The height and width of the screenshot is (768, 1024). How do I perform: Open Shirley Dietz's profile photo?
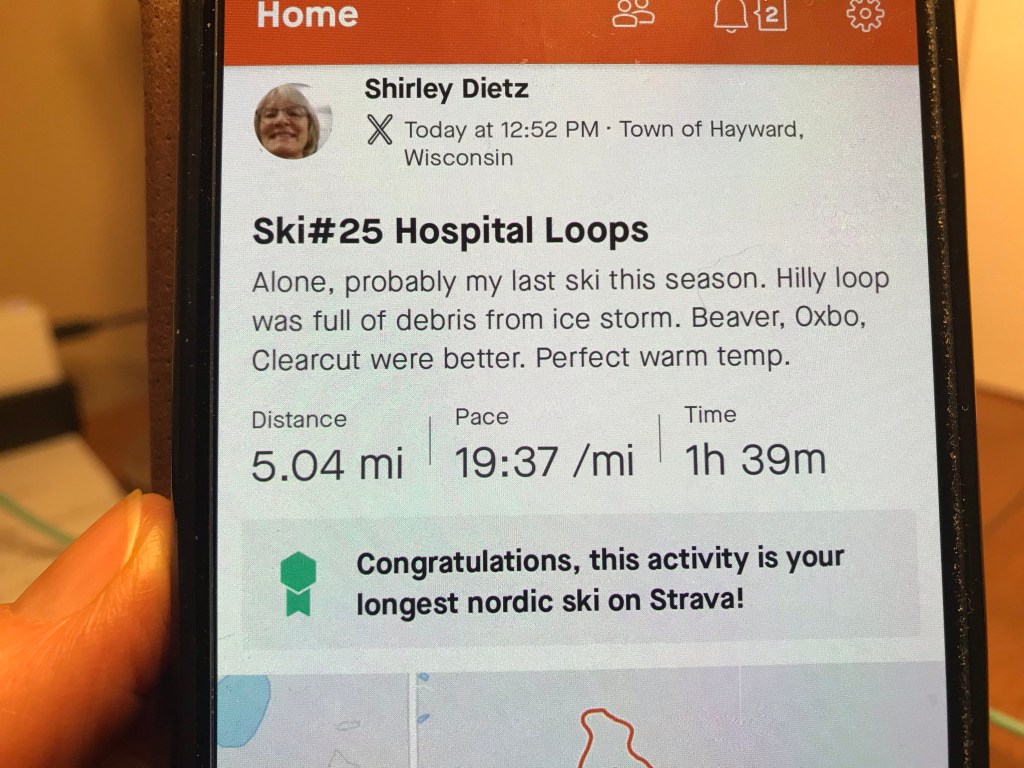tap(292, 121)
